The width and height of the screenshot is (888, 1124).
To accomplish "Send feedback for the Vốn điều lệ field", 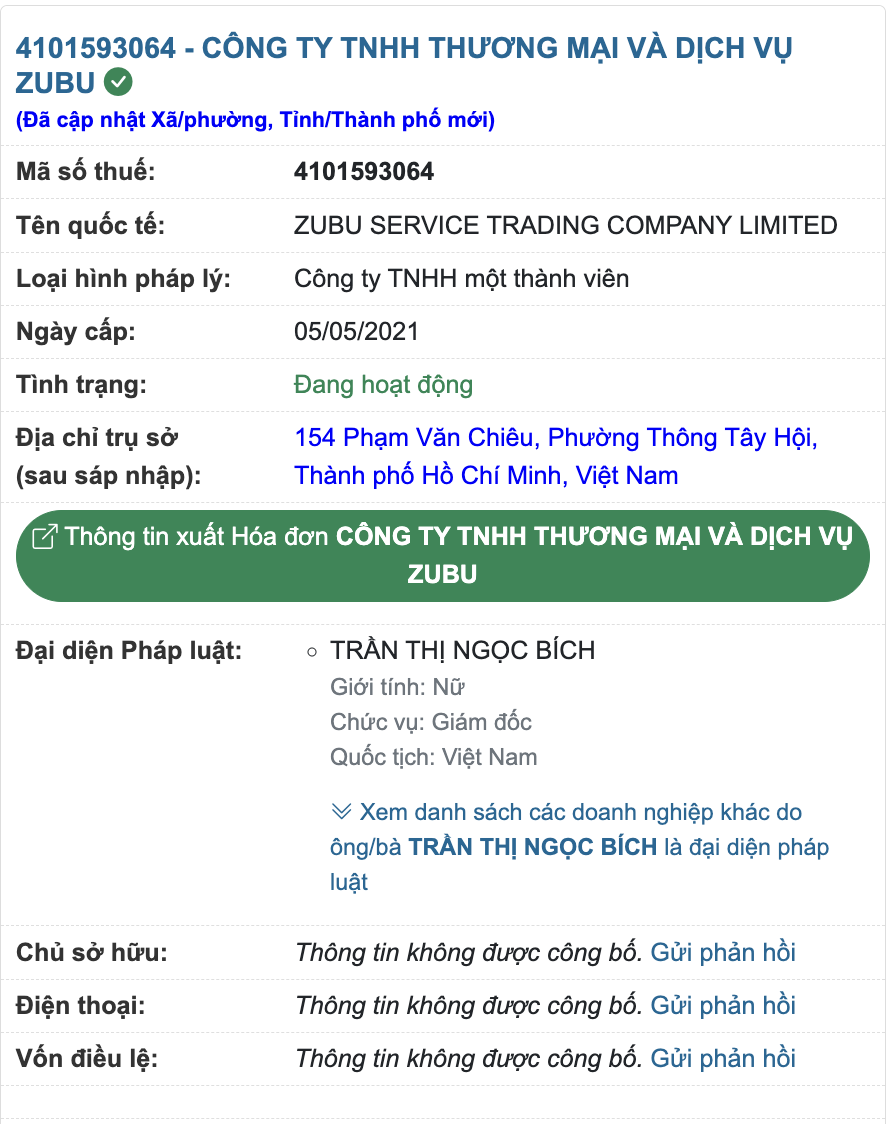I will (x=722, y=1058).
